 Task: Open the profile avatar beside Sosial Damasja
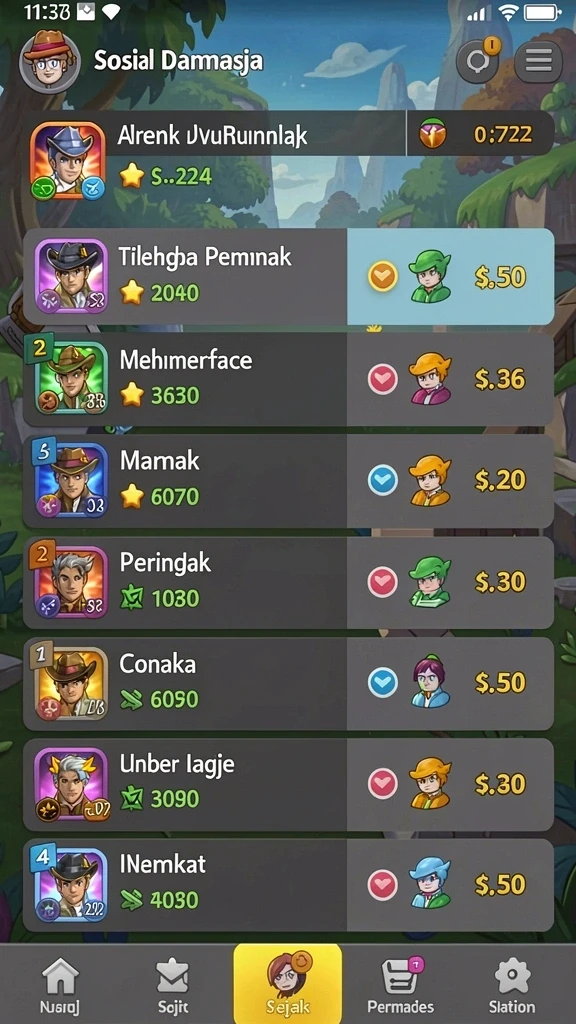click(50, 61)
